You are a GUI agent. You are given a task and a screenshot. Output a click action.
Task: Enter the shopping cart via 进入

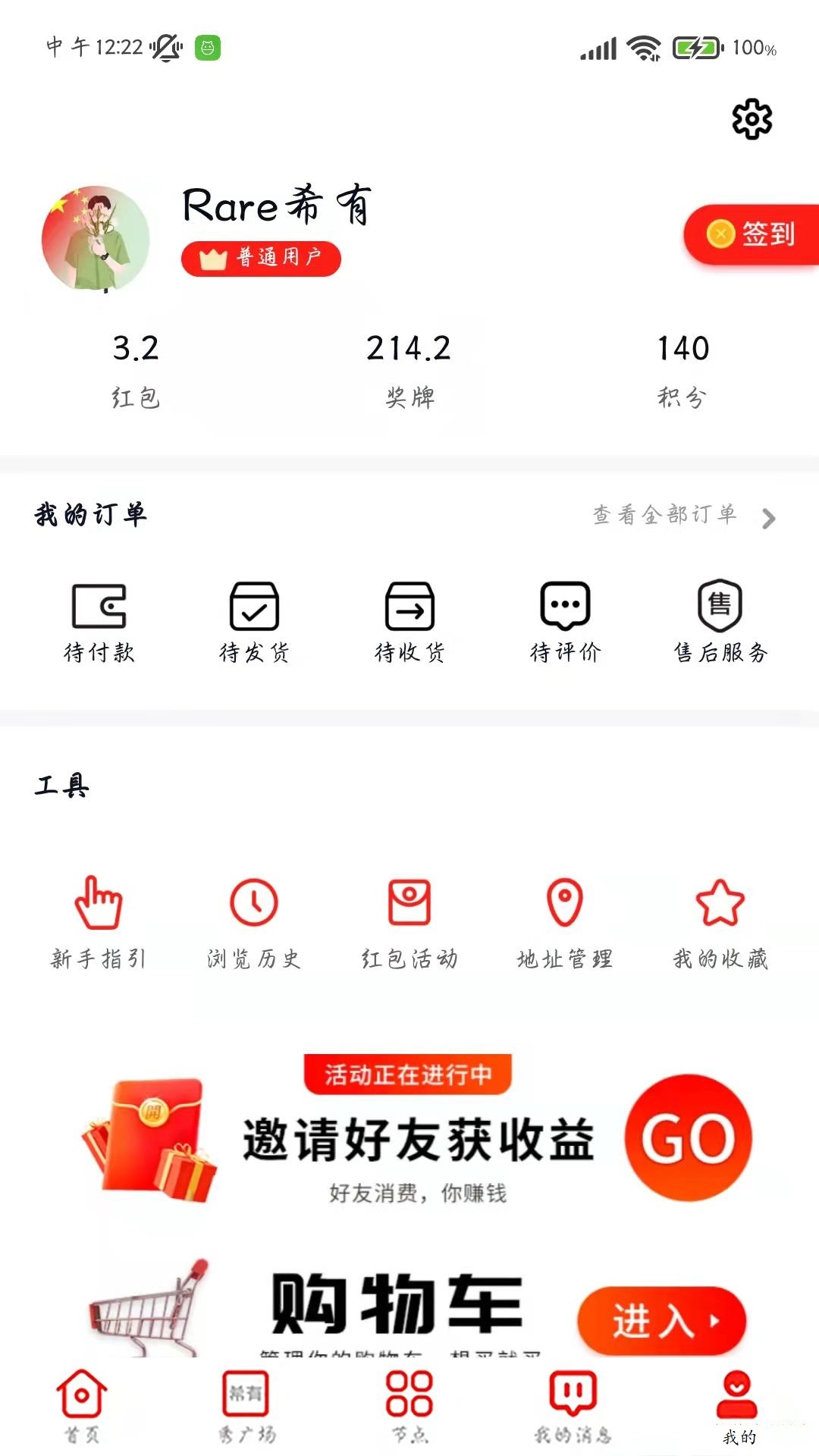click(661, 1320)
